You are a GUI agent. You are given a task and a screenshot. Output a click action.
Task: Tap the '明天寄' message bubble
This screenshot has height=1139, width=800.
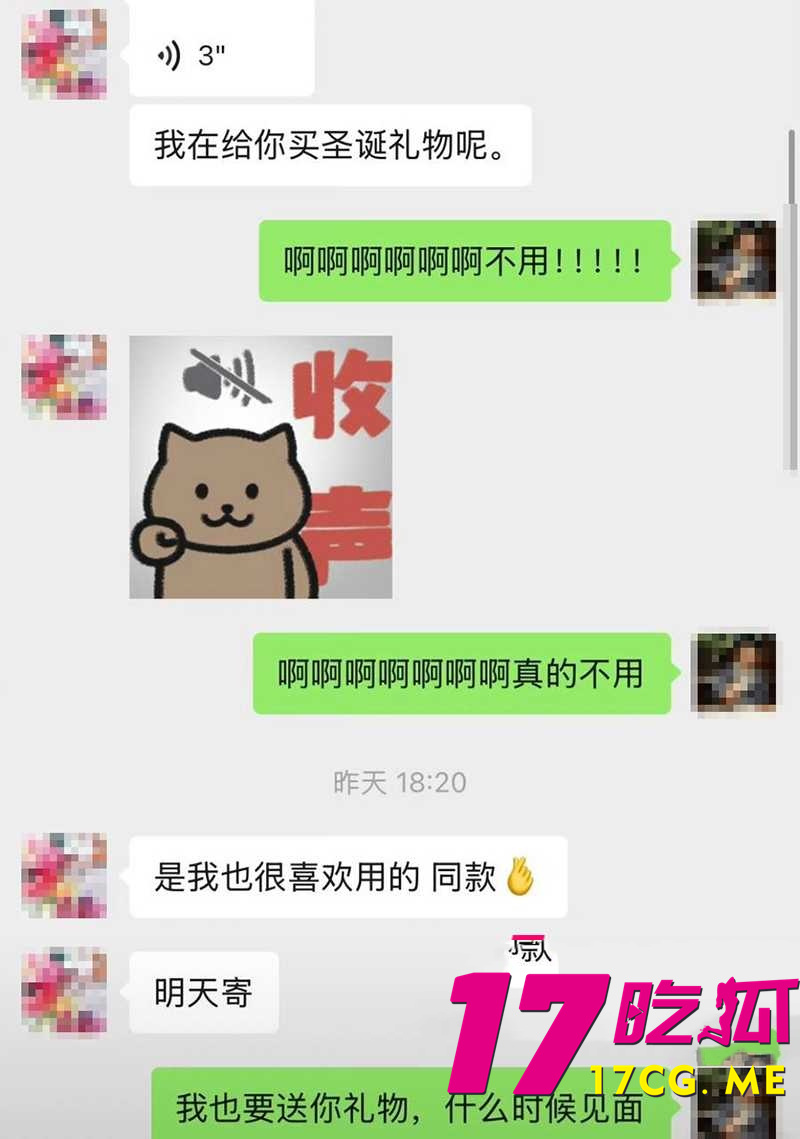[203, 990]
